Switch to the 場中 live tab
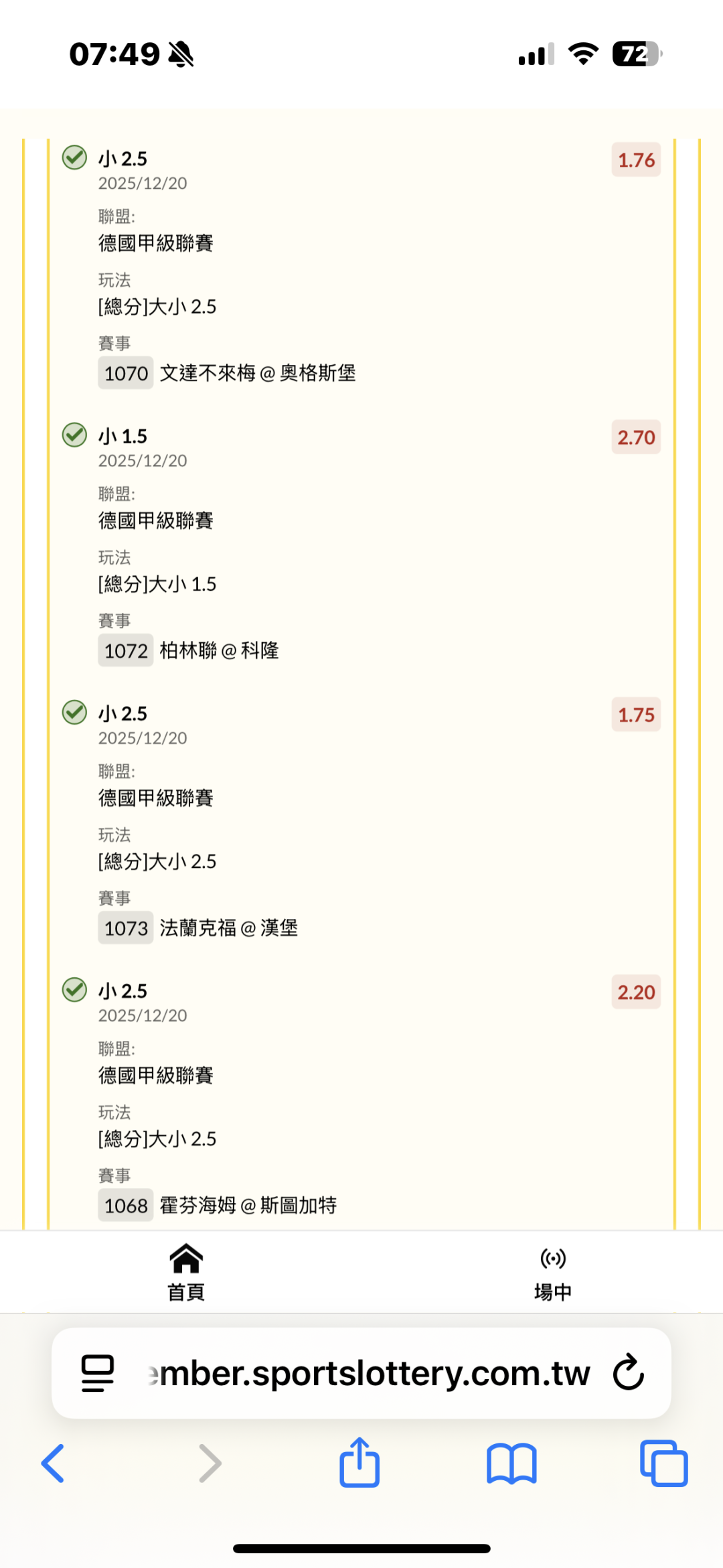Viewport: 723px width, 1568px height. 553,1273
